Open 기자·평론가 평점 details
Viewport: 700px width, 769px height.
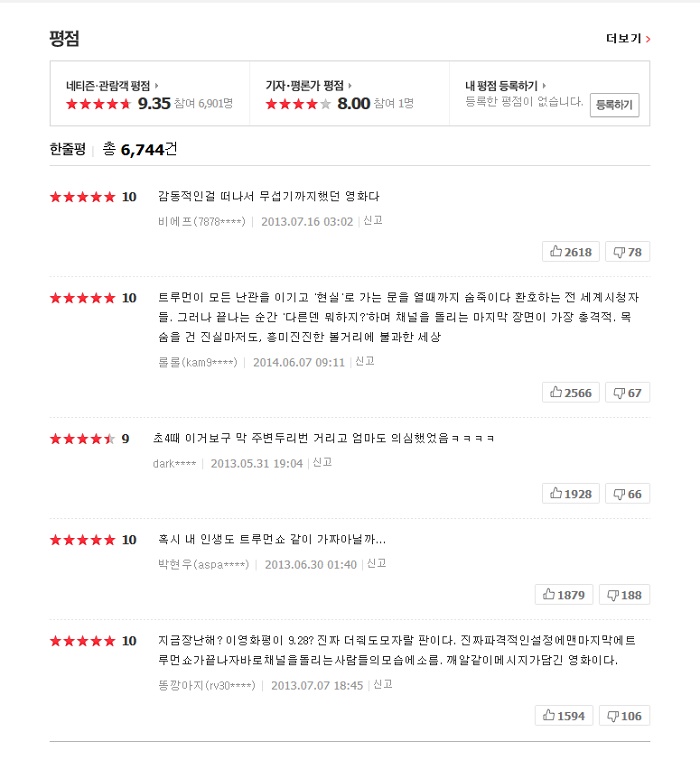pyautogui.click(x=308, y=86)
